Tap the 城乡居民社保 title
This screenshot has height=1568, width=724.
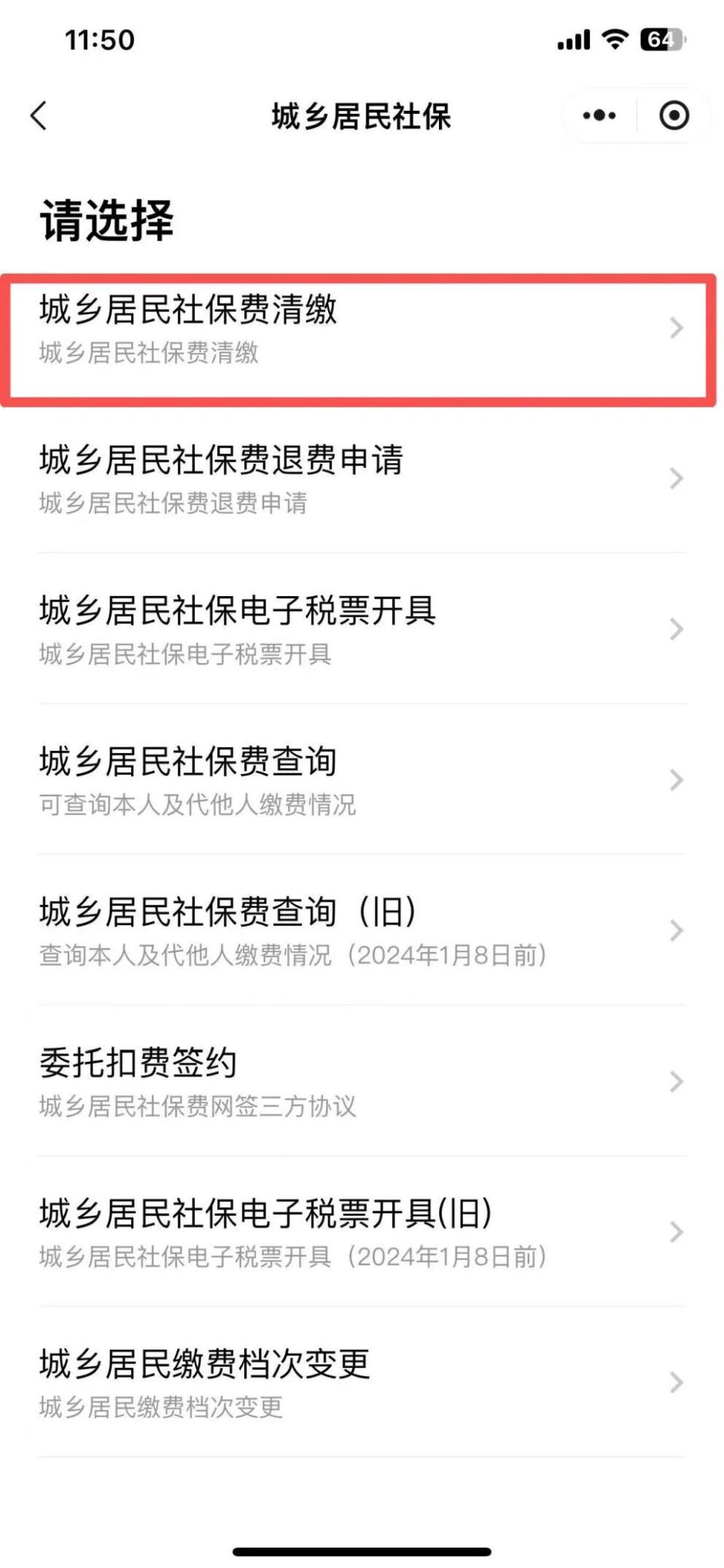click(x=360, y=117)
